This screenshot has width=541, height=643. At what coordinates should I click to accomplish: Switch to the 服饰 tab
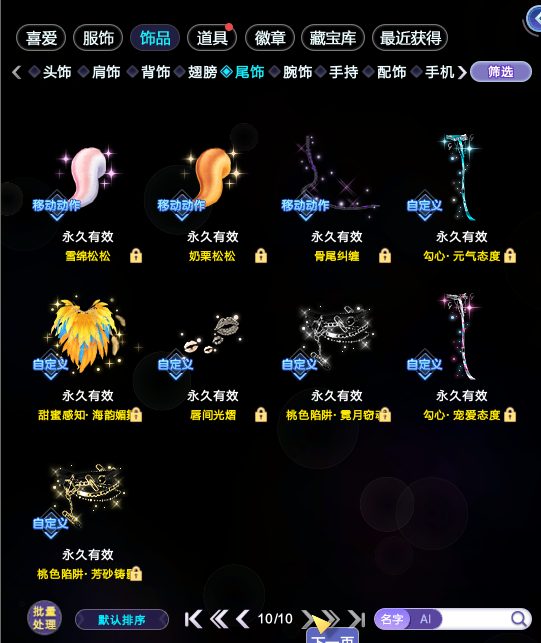[98, 38]
